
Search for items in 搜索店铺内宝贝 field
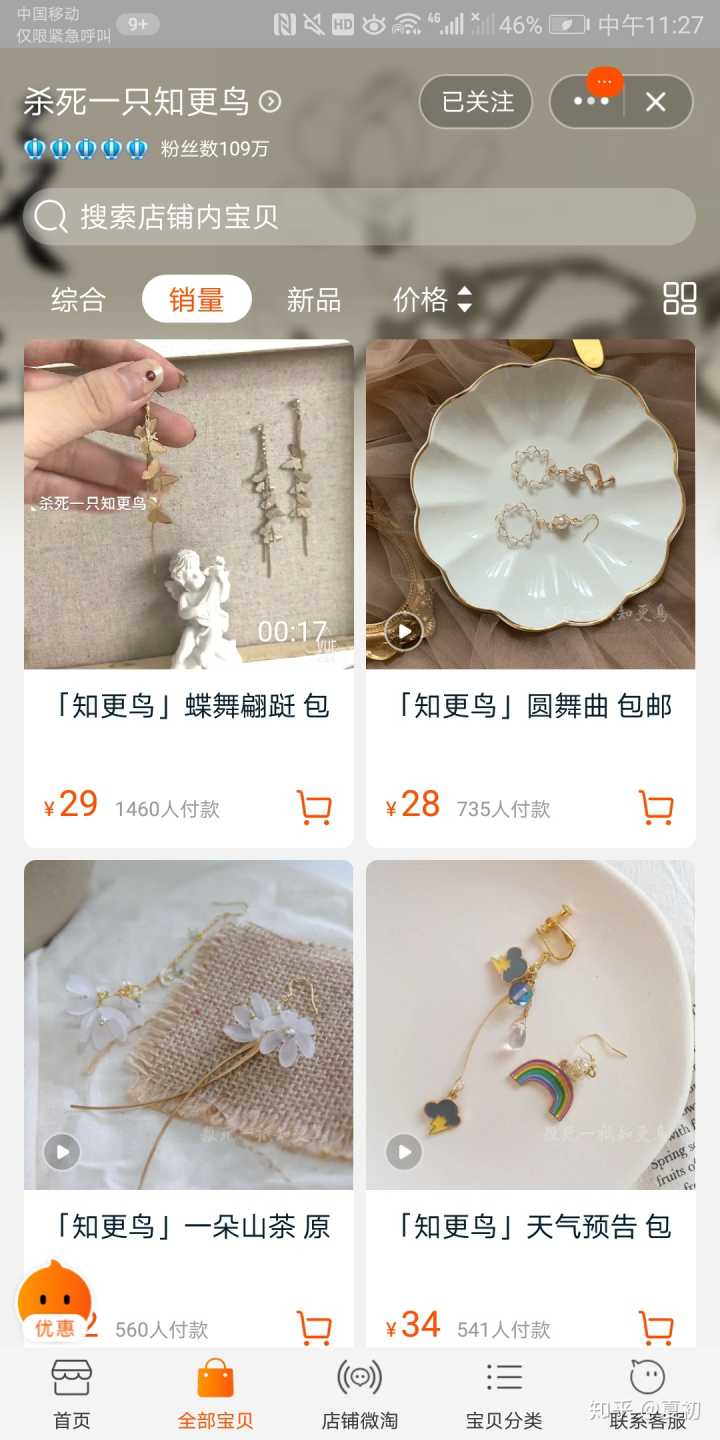pos(358,217)
